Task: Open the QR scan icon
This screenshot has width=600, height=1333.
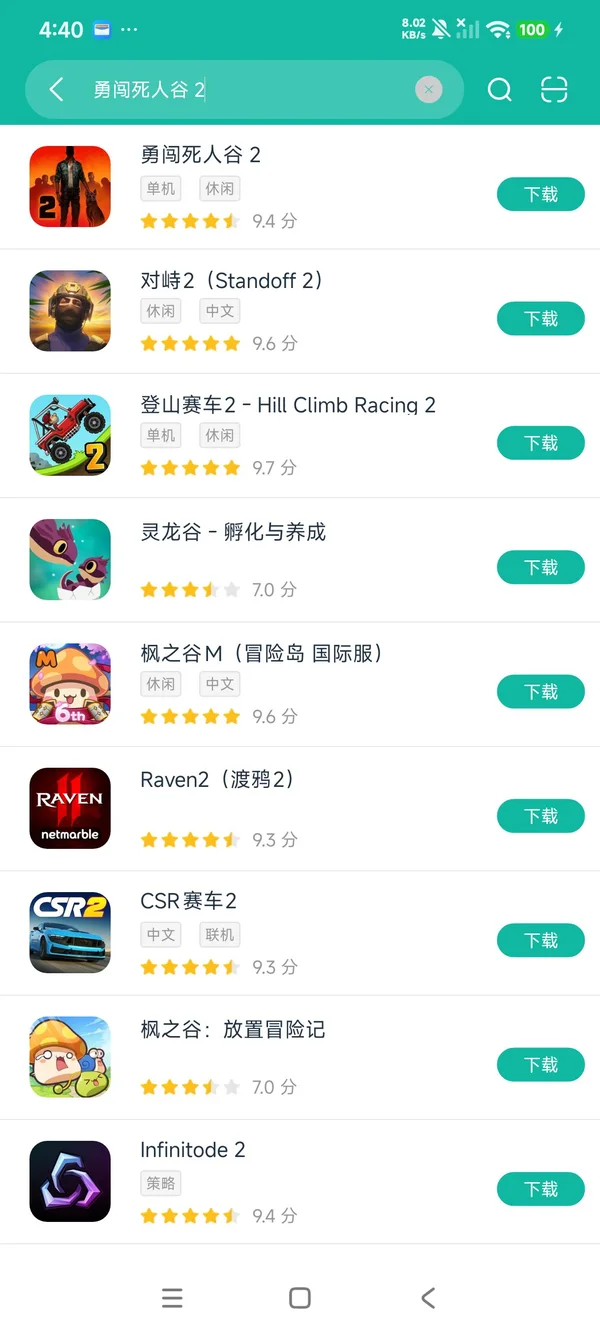Action: click(x=554, y=90)
